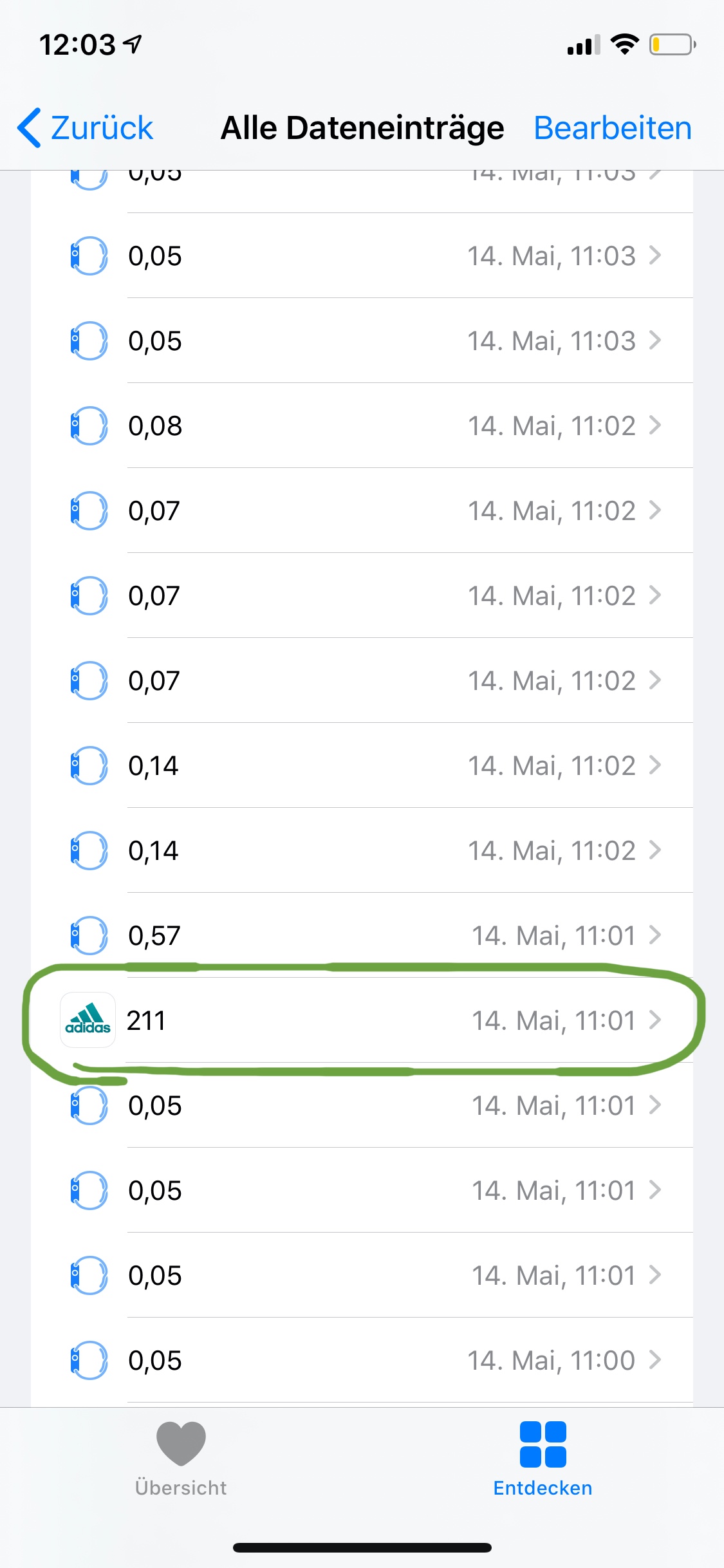Open the 0,05 entry from 11:00
724x1568 pixels.
[362, 1360]
